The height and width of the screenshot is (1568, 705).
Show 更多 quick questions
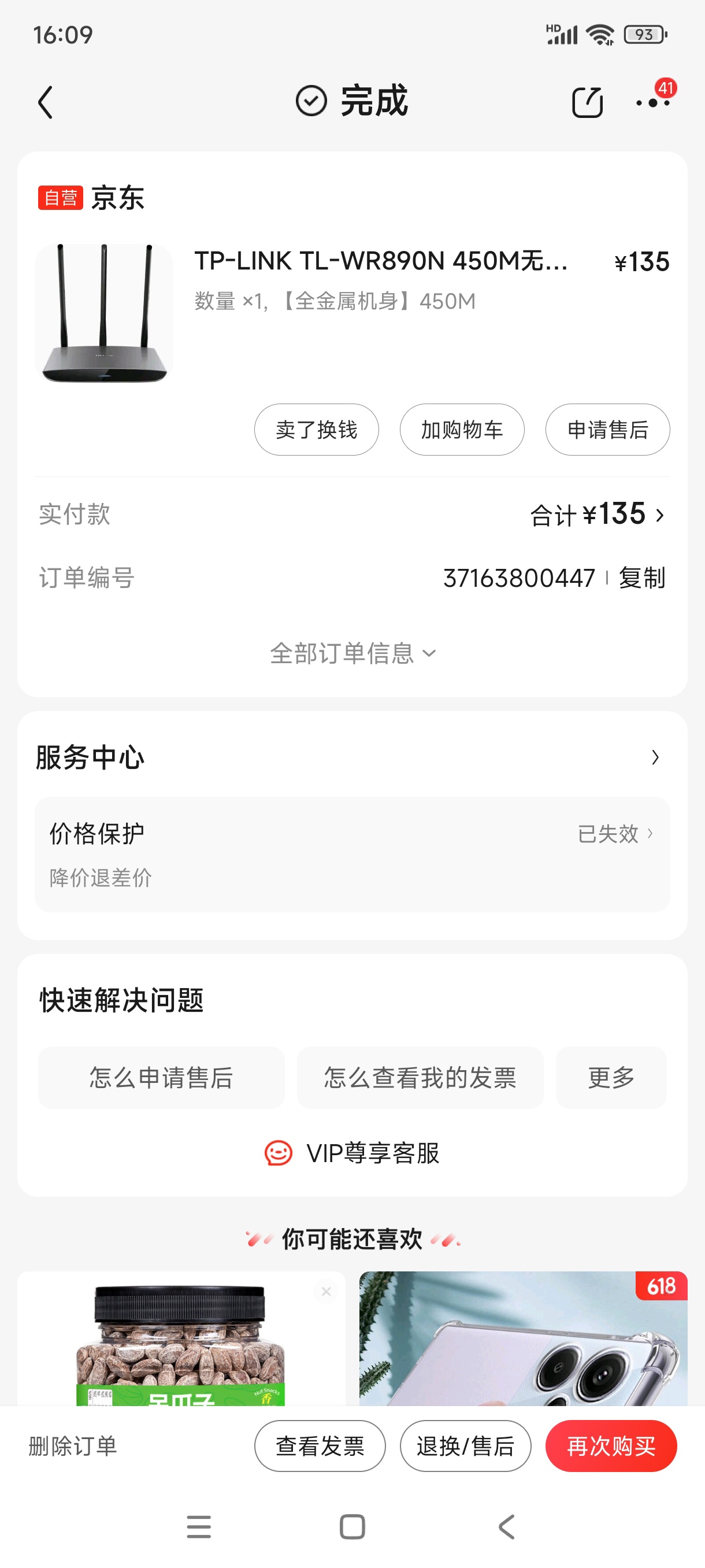611,1077
